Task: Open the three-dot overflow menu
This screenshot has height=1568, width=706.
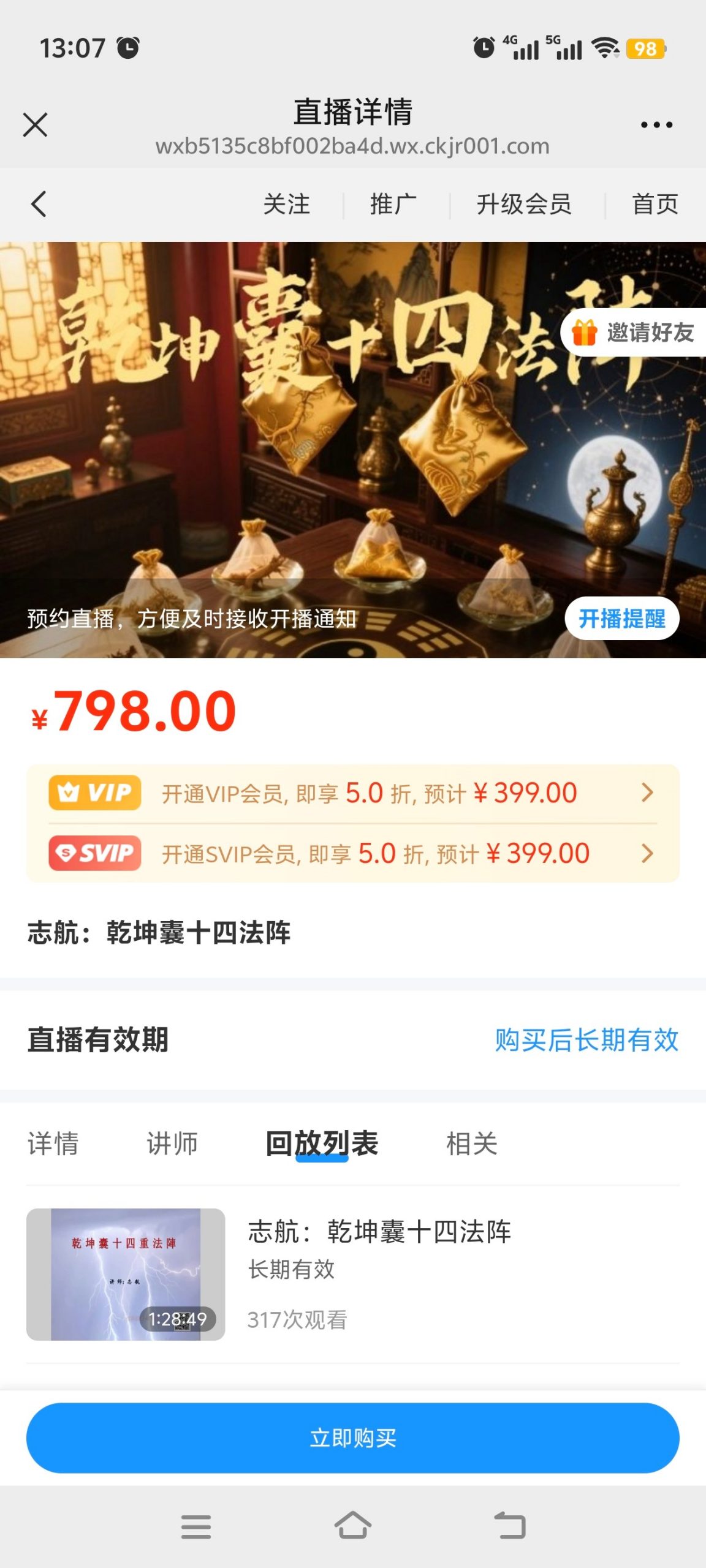Action: 656,125
